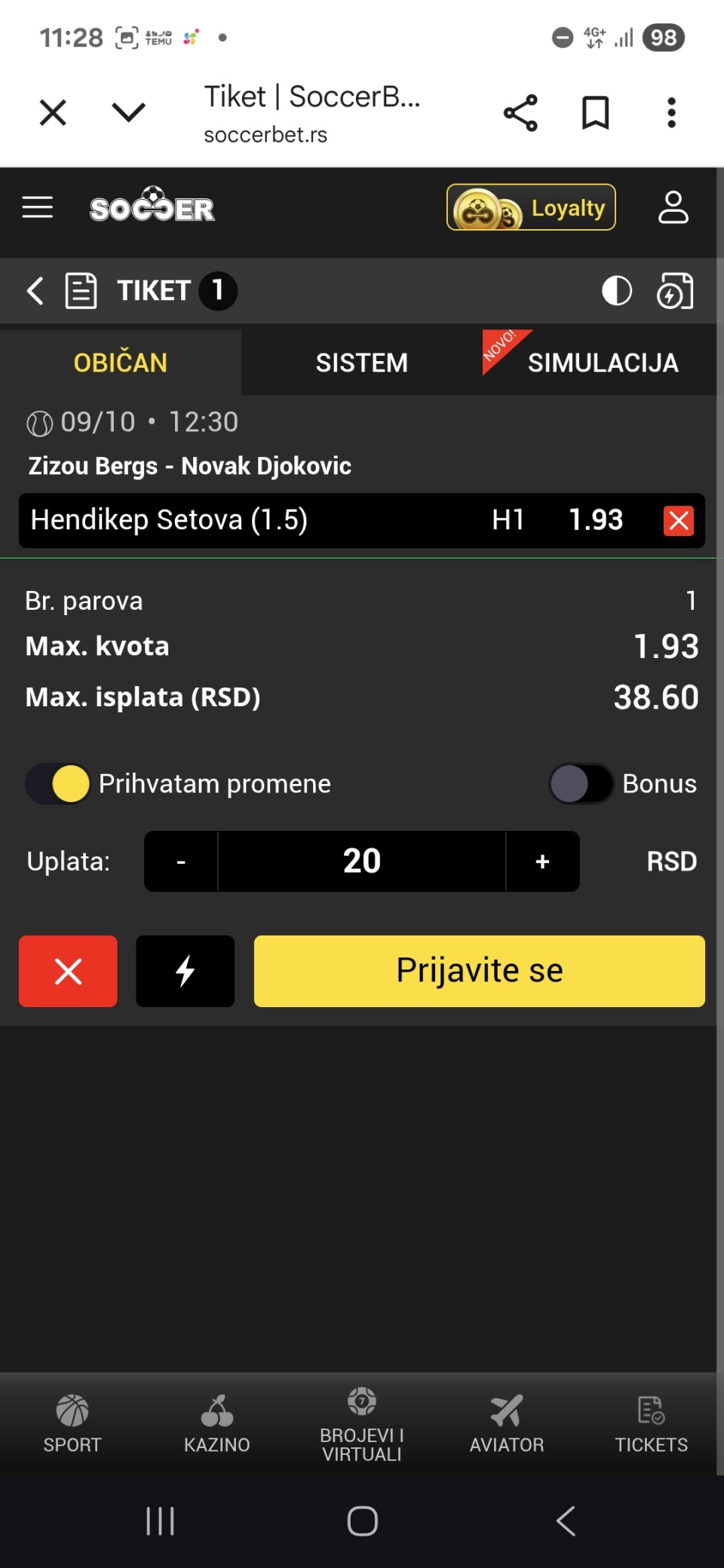Image resolution: width=724 pixels, height=1568 pixels.
Task: Share this page from the browser bar
Action: click(x=520, y=113)
